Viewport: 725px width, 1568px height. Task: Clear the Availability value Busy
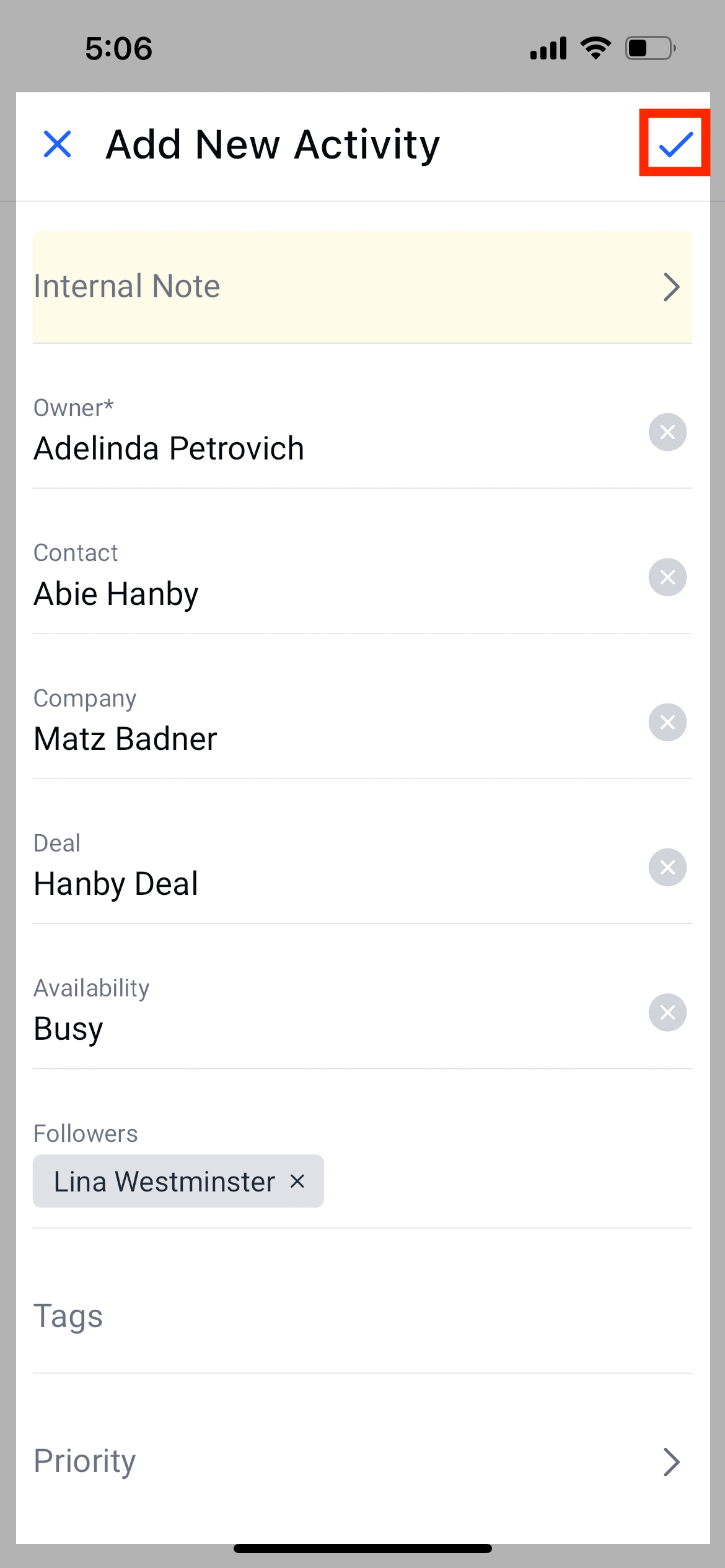667,1013
